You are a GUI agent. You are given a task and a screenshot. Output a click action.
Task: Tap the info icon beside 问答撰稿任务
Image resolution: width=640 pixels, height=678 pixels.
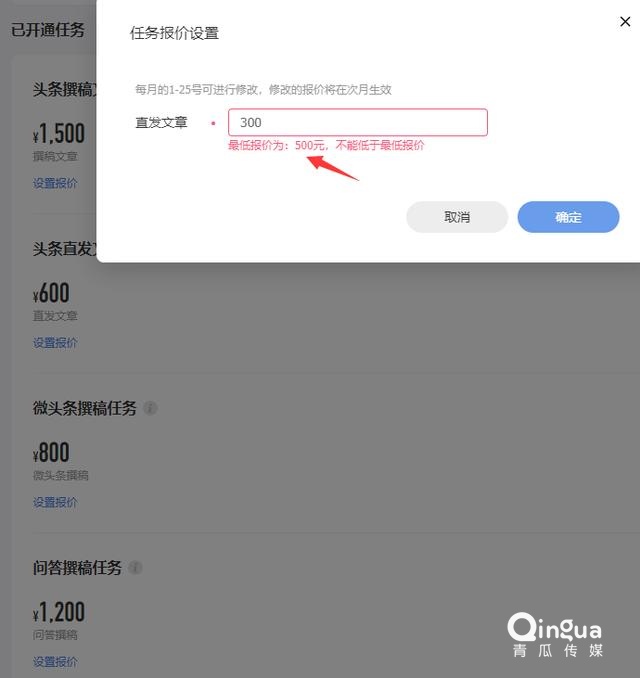[x=135, y=568]
